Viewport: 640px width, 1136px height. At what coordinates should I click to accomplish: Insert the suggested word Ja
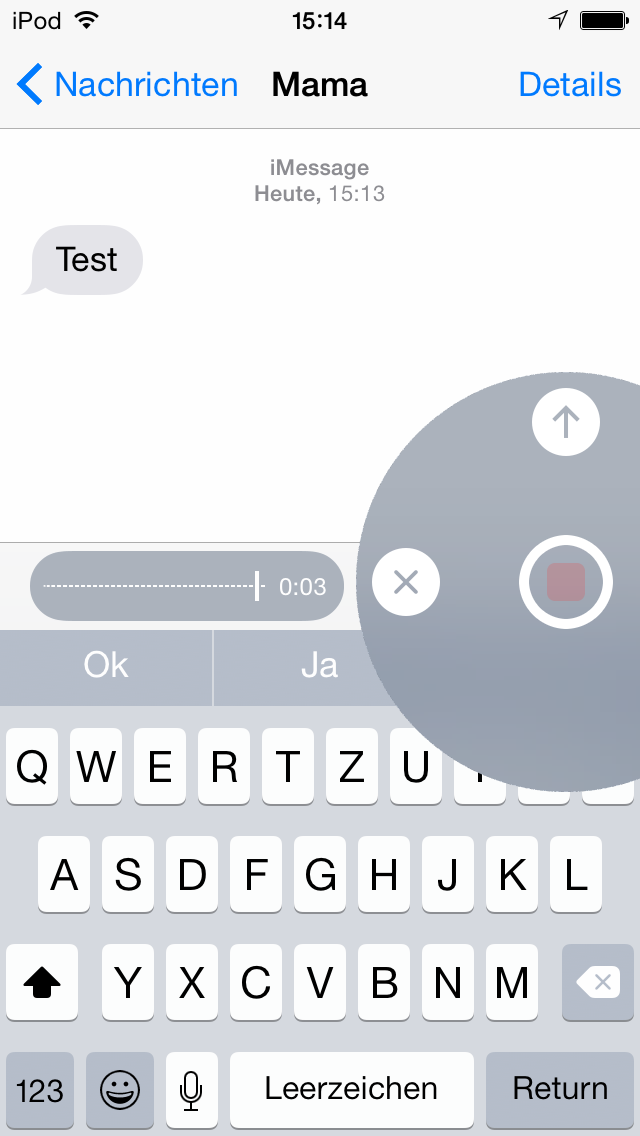(x=319, y=666)
